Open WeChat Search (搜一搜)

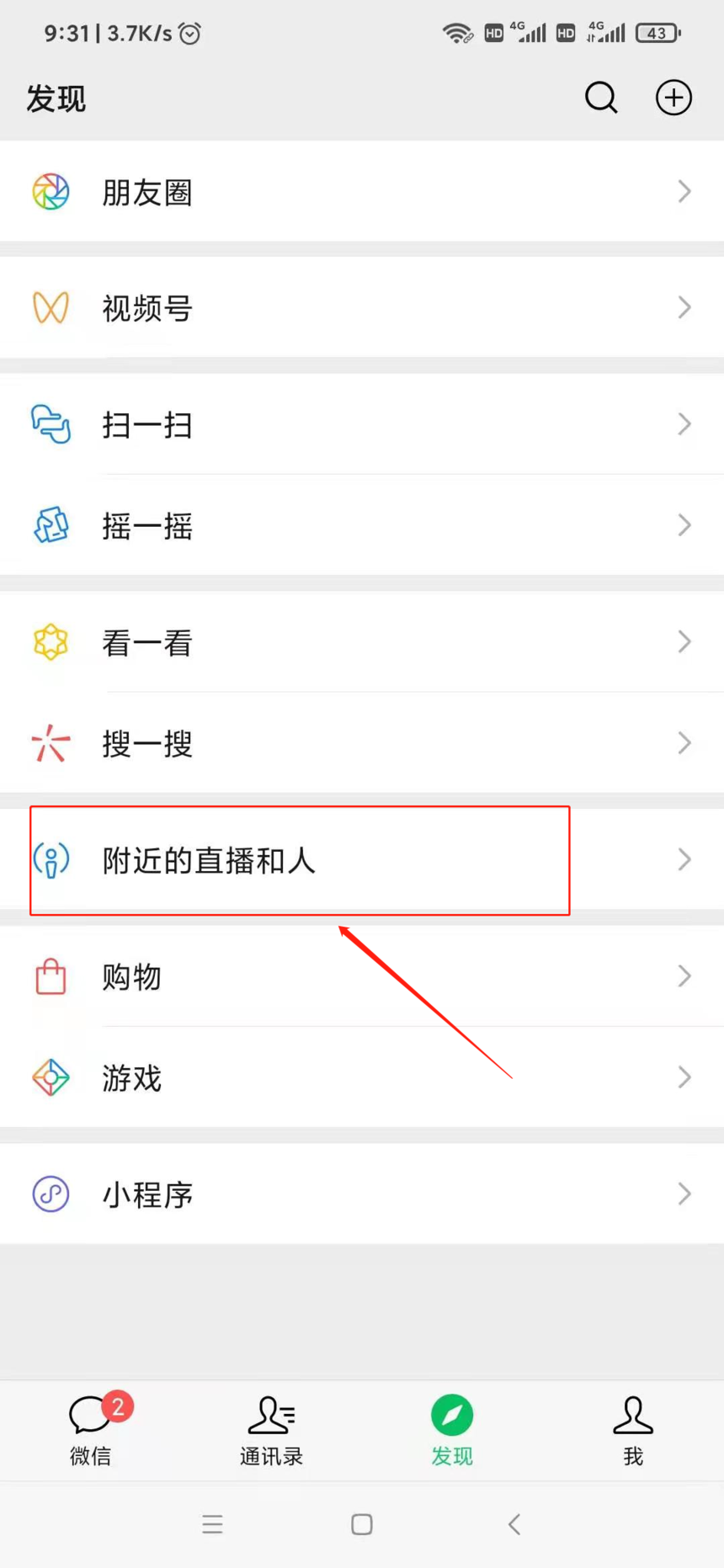[147, 743]
